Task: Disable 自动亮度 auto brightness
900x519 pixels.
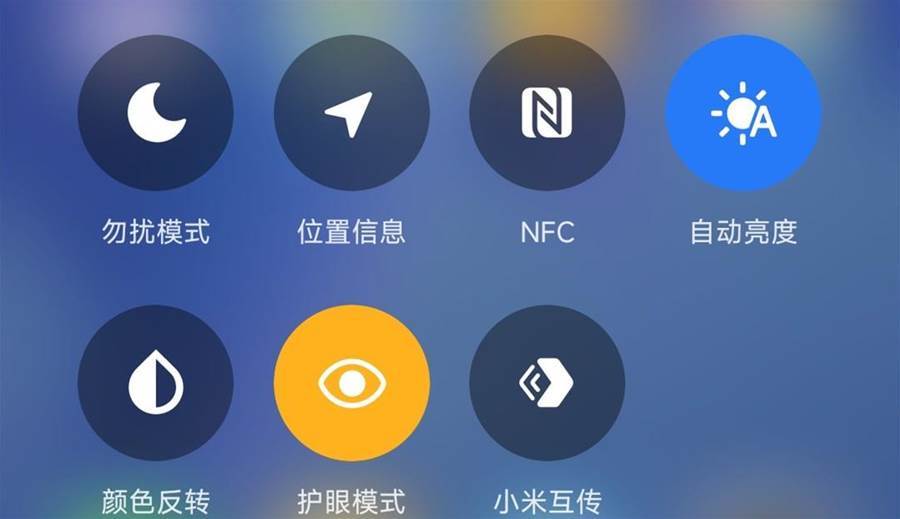Action: tap(743, 113)
